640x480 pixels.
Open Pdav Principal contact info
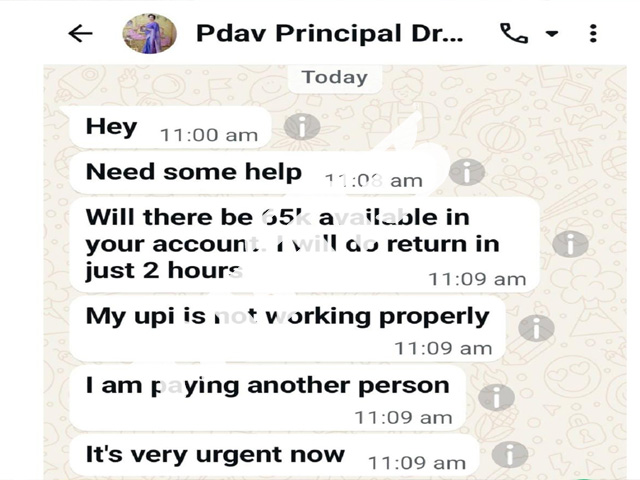329,33
